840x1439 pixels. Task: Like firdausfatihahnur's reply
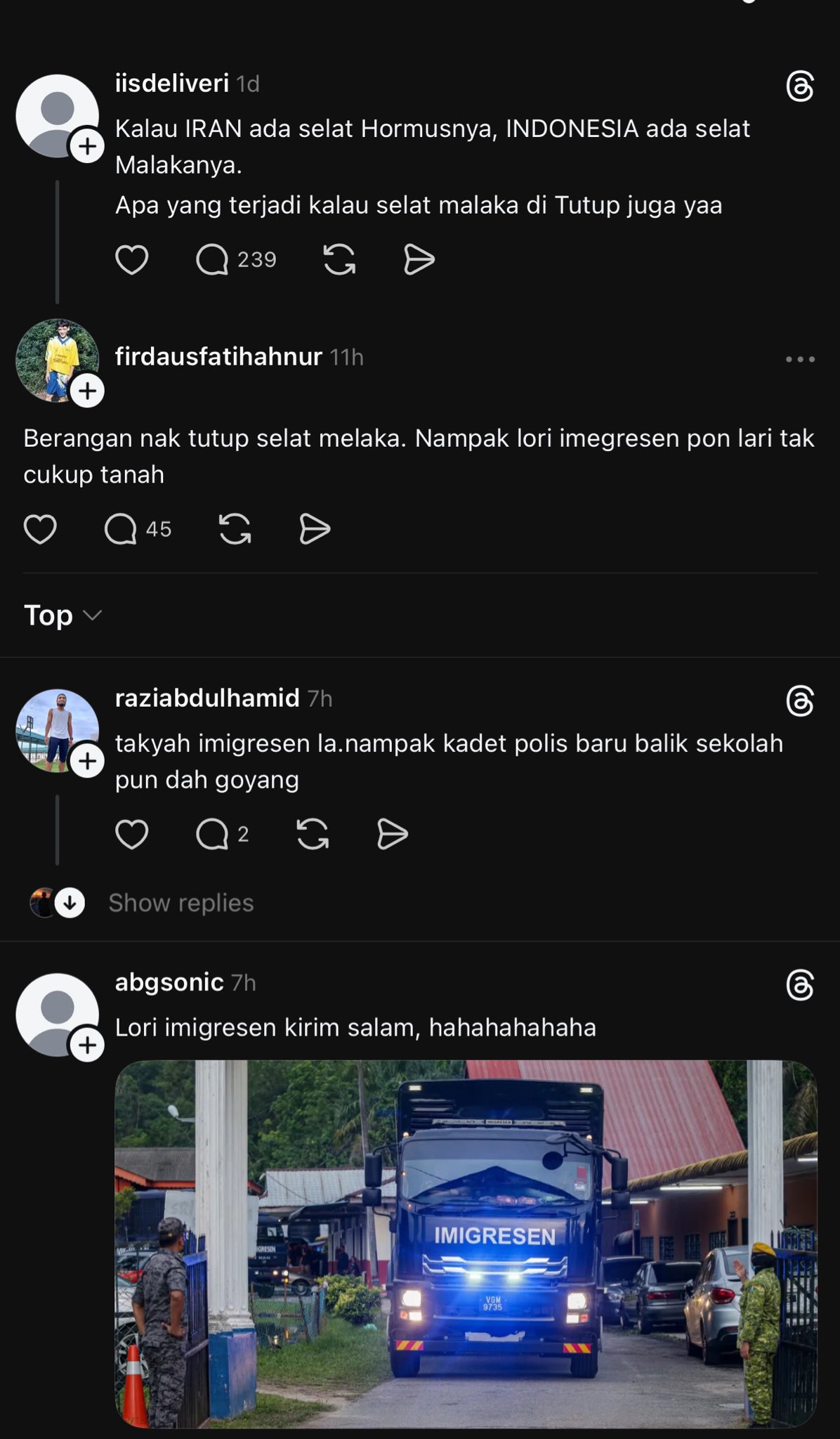point(40,529)
